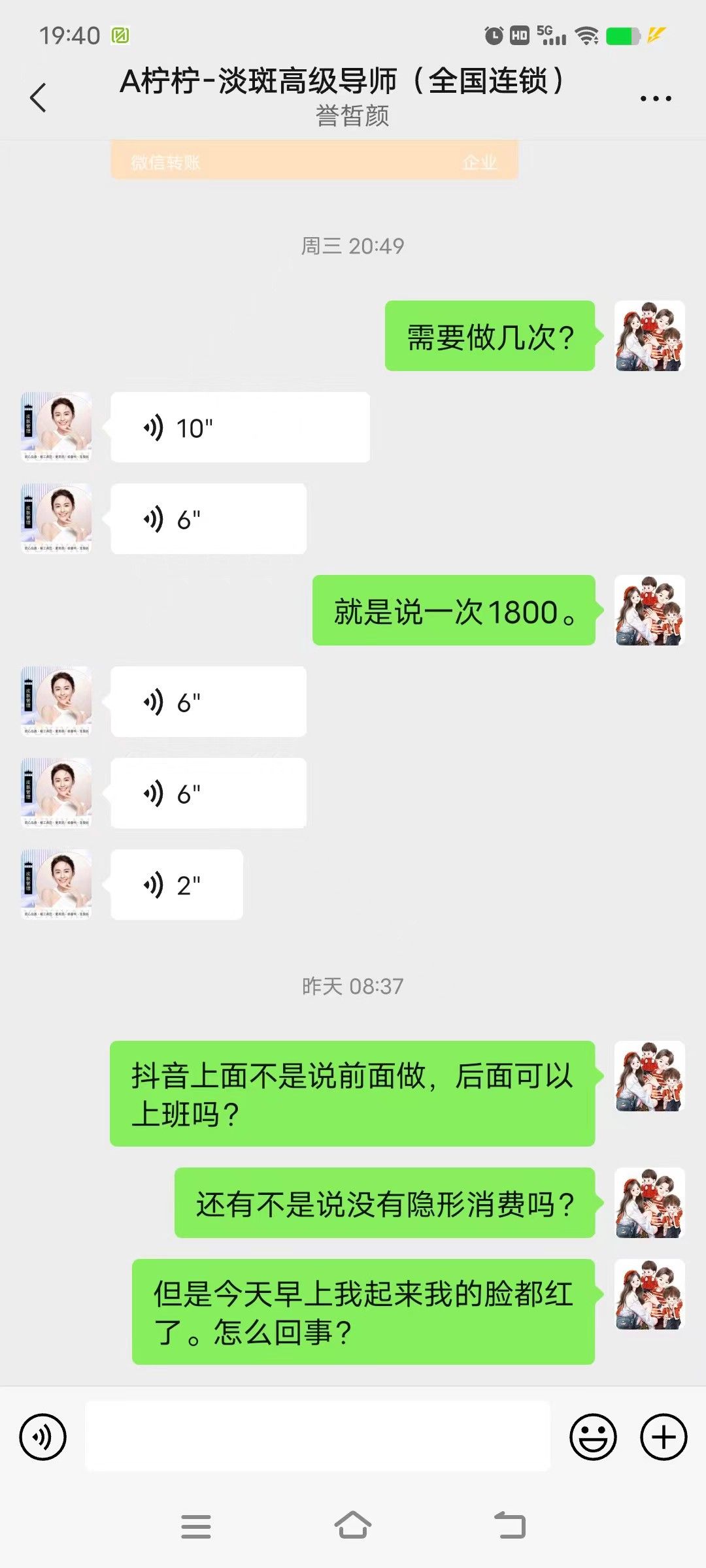Image resolution: width=706 pixels, height=1568 pixels.
Task: Focus the message text field
Action: tap(318, 1437)
